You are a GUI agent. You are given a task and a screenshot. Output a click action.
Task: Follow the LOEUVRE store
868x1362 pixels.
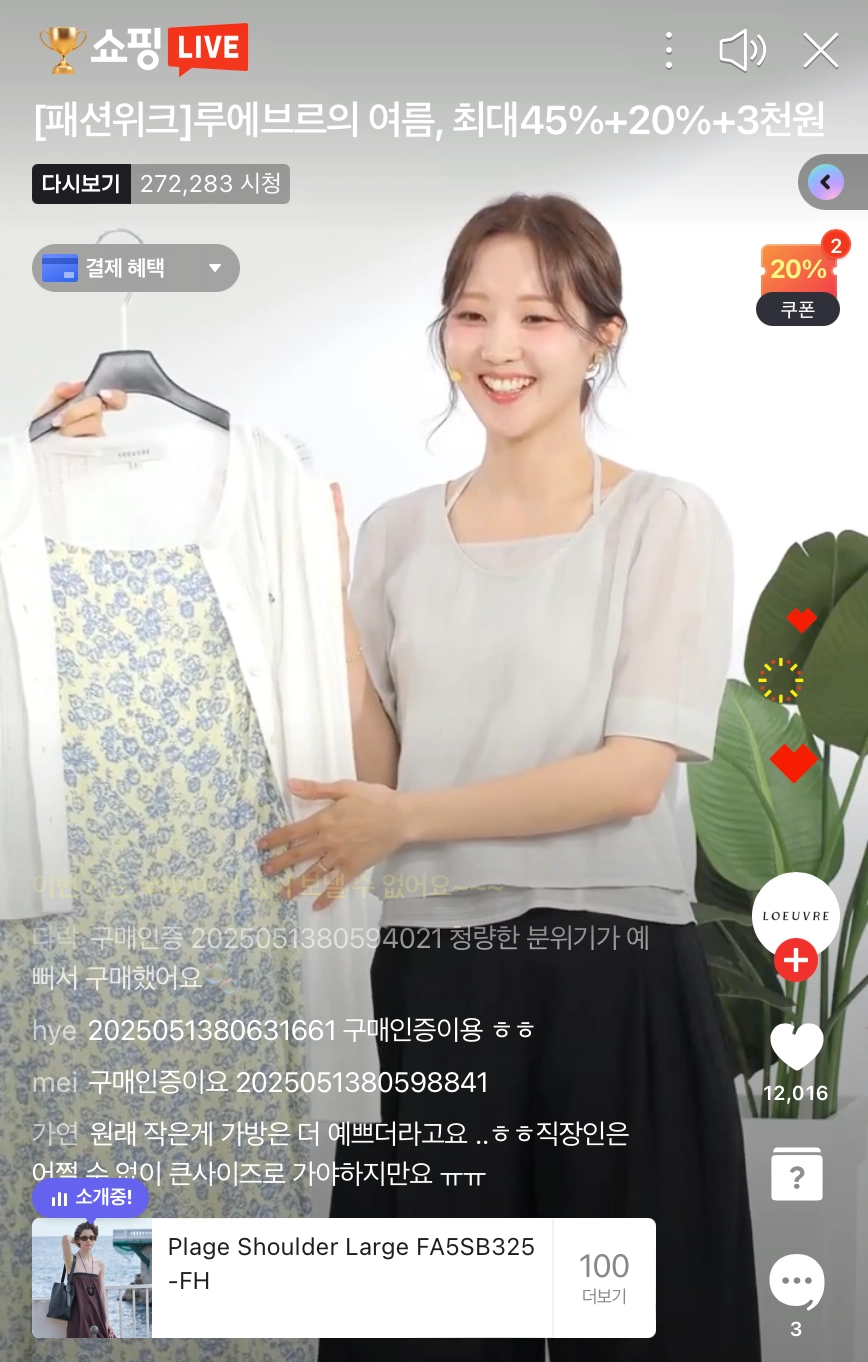pos(796,961)
